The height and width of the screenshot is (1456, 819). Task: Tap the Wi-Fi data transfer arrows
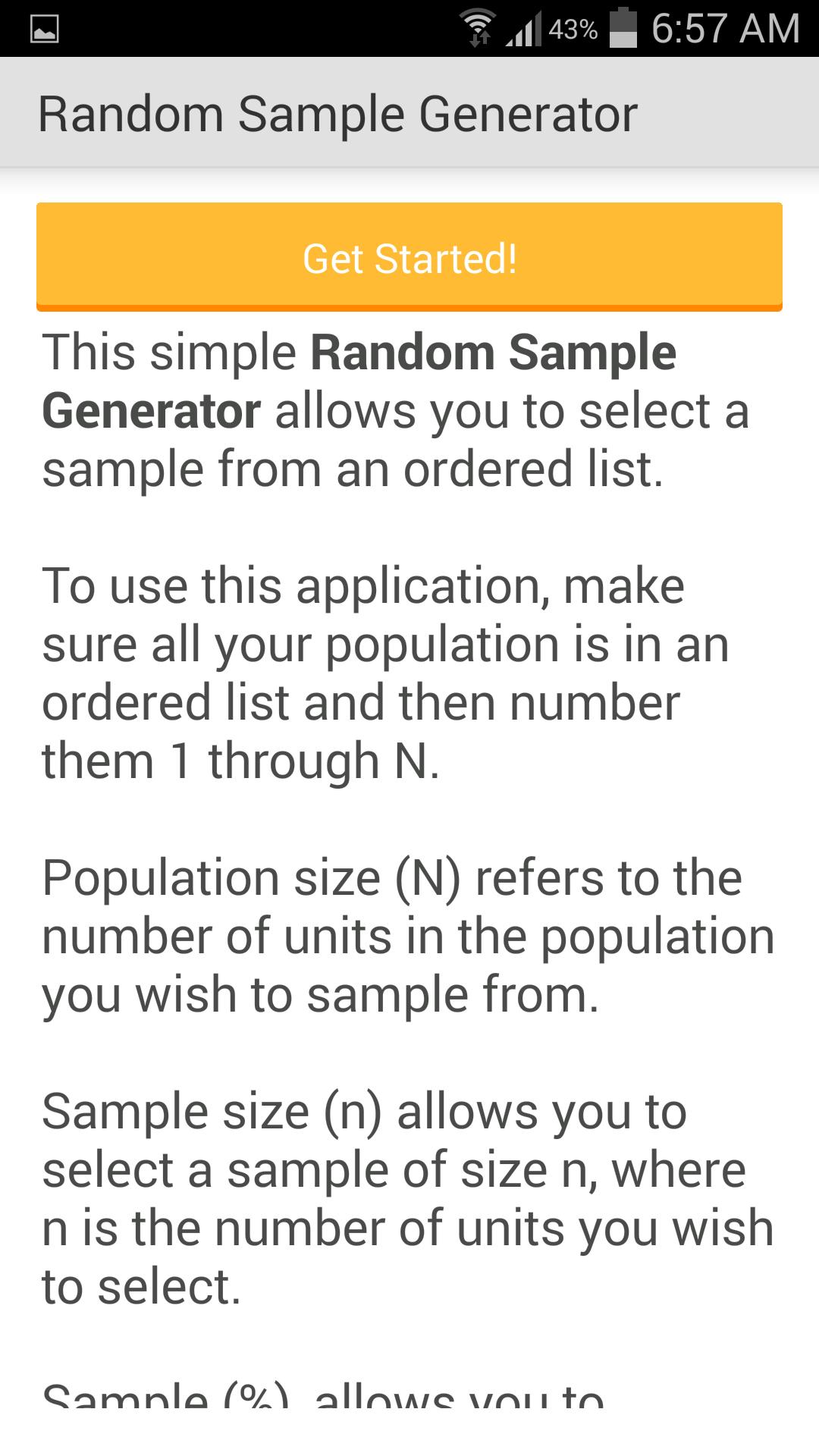tap(479, 39)
